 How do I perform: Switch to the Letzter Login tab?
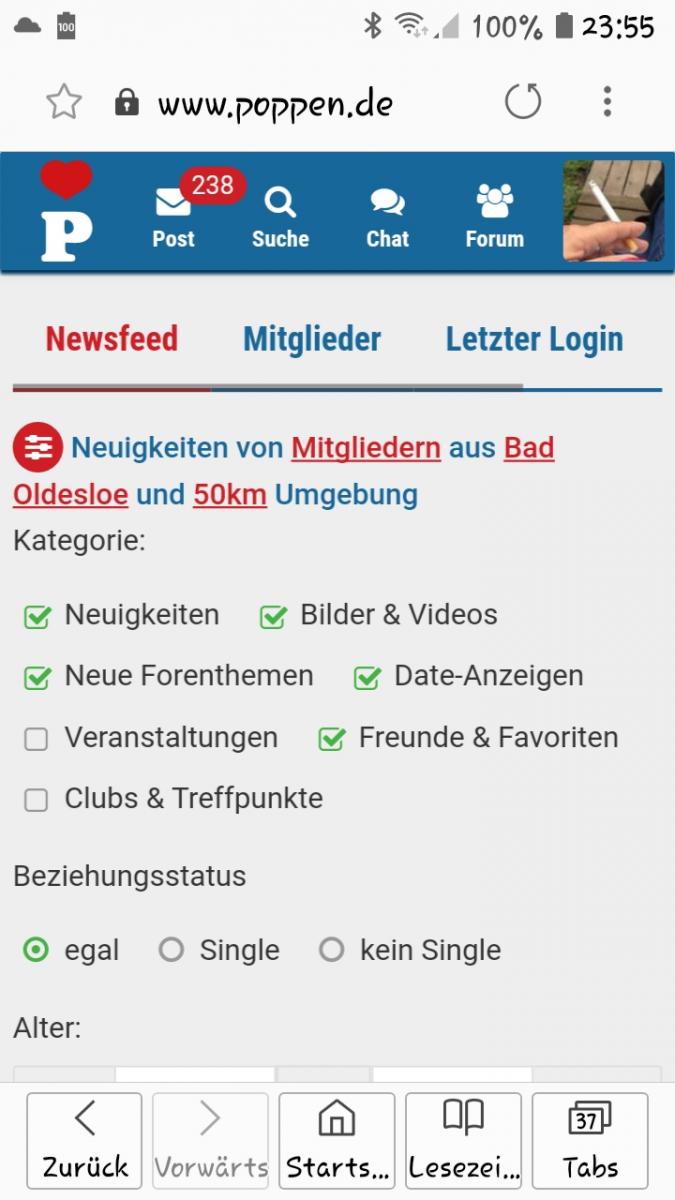(x=534, y=339)
